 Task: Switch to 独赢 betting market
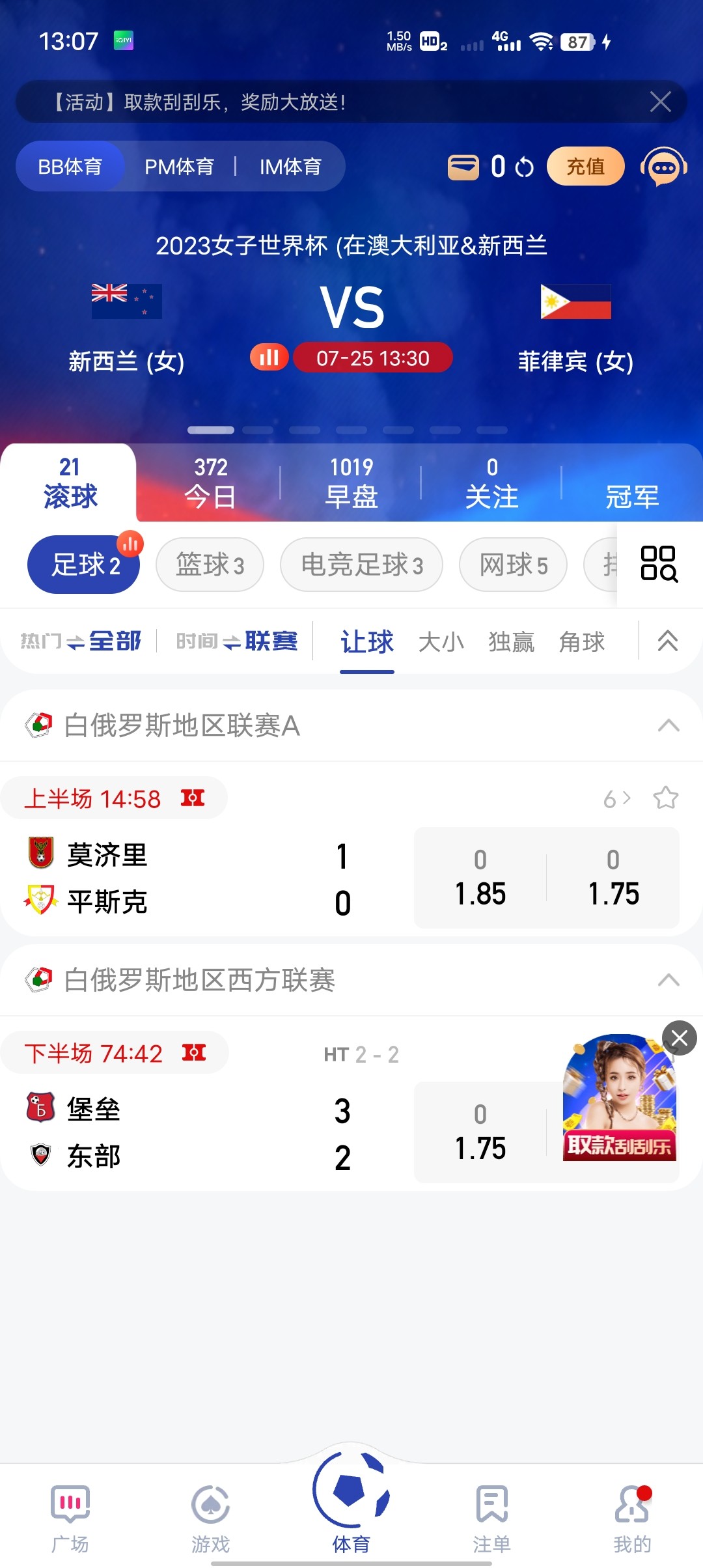point(511,642)
